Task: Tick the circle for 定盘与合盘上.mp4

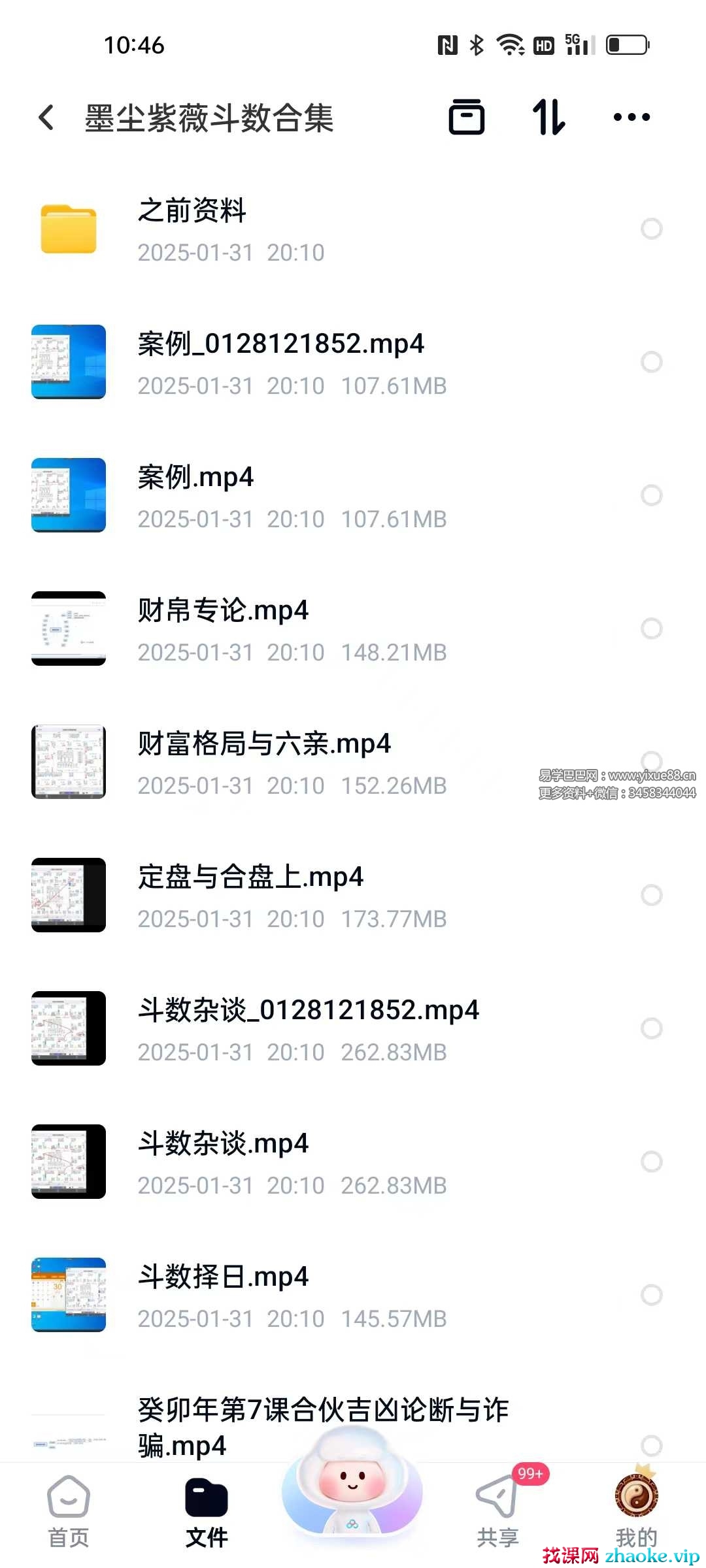Action: point(652,895)
